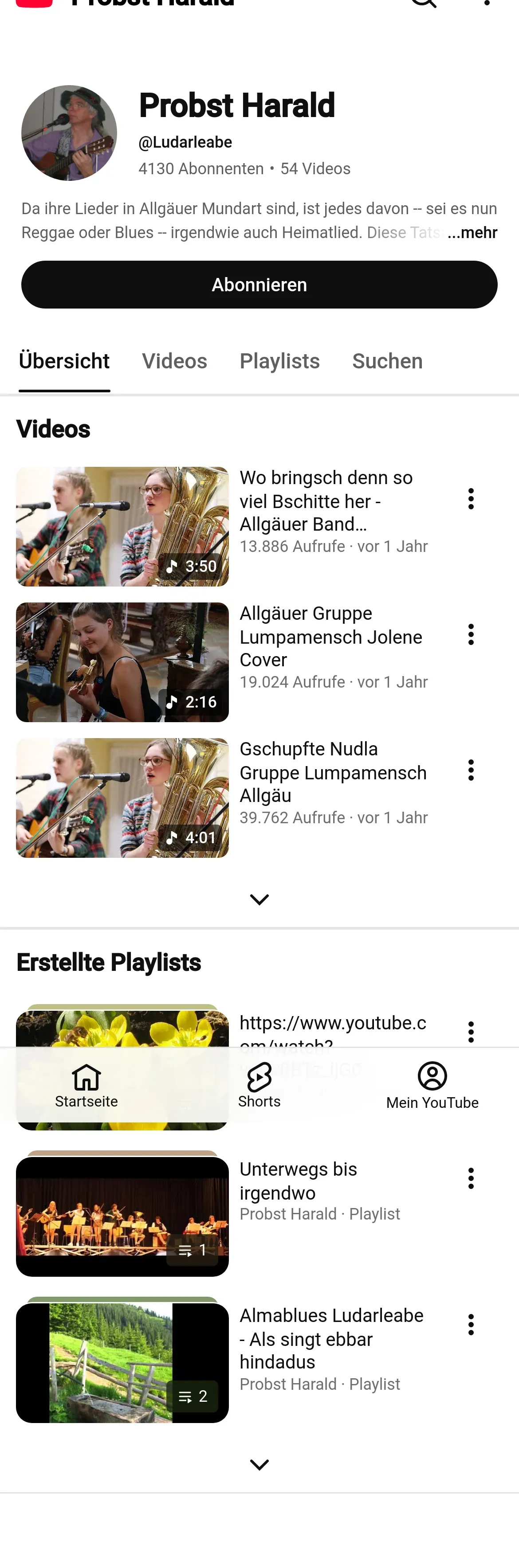Watch the Gschupfte Nudla video
Viewport: 519px width, 1568px height.
[x=122, y=798]
